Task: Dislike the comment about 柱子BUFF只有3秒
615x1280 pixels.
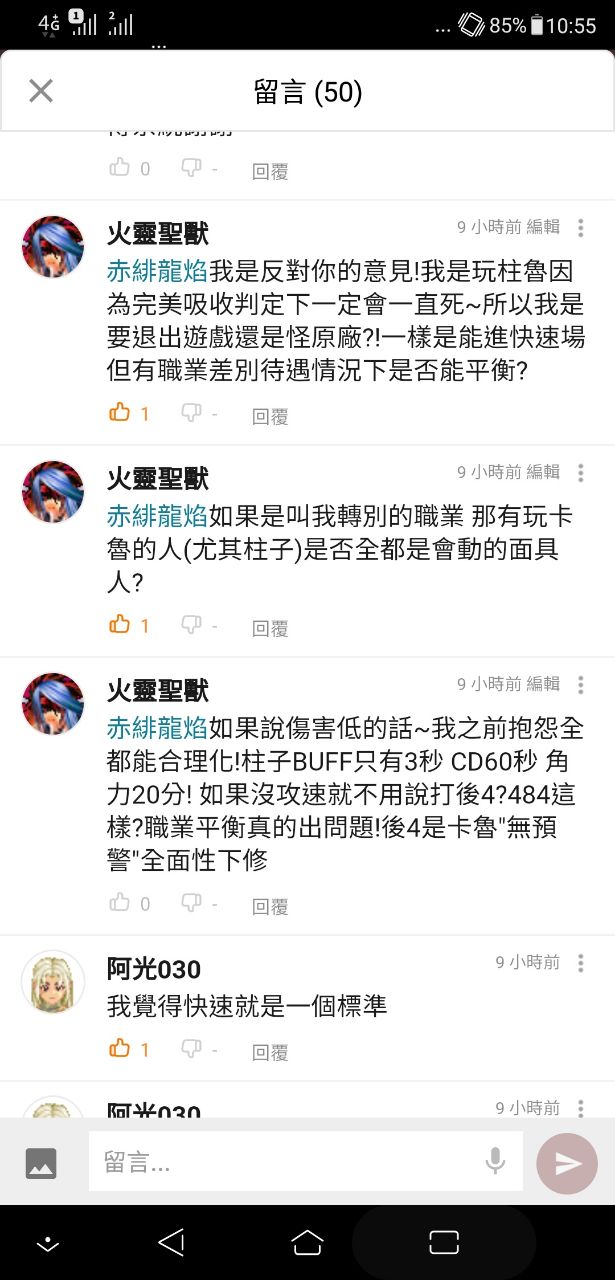Action: (191, 903)
